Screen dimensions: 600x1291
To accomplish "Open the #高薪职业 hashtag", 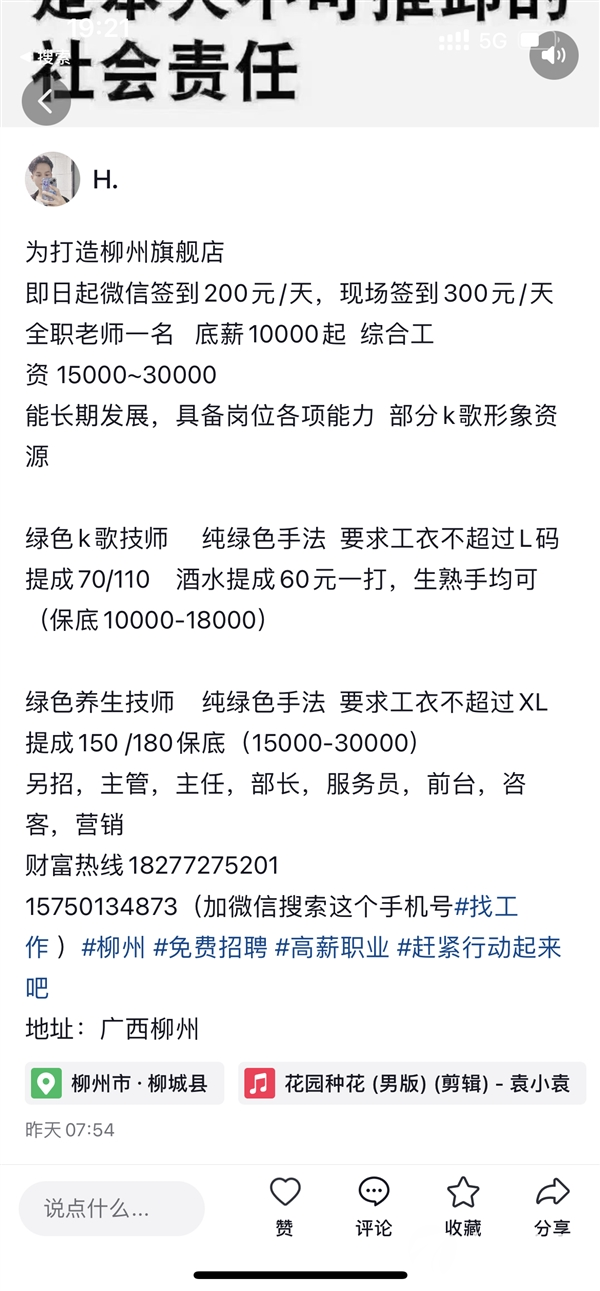I will coord(332,948).
